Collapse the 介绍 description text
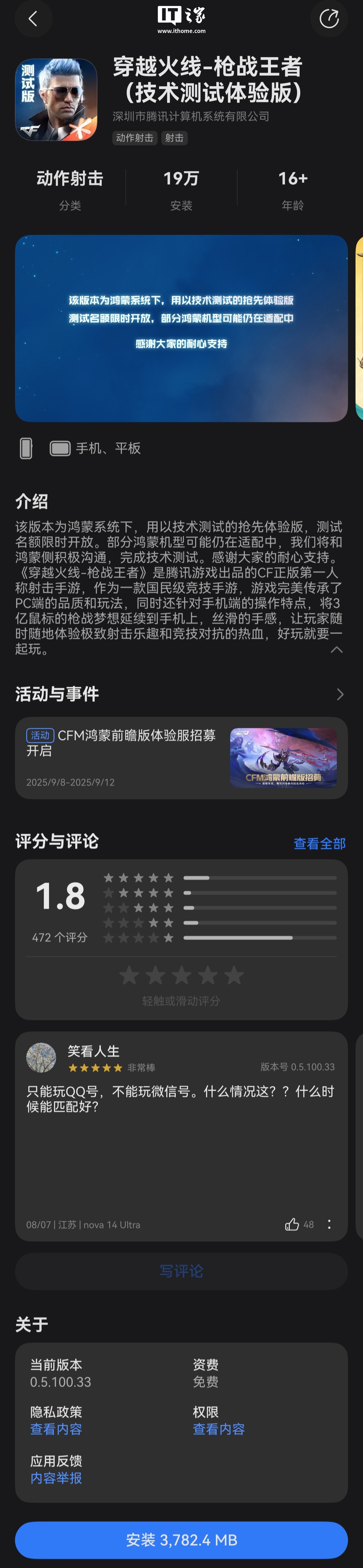363x1568 pixels. point(336,650)
